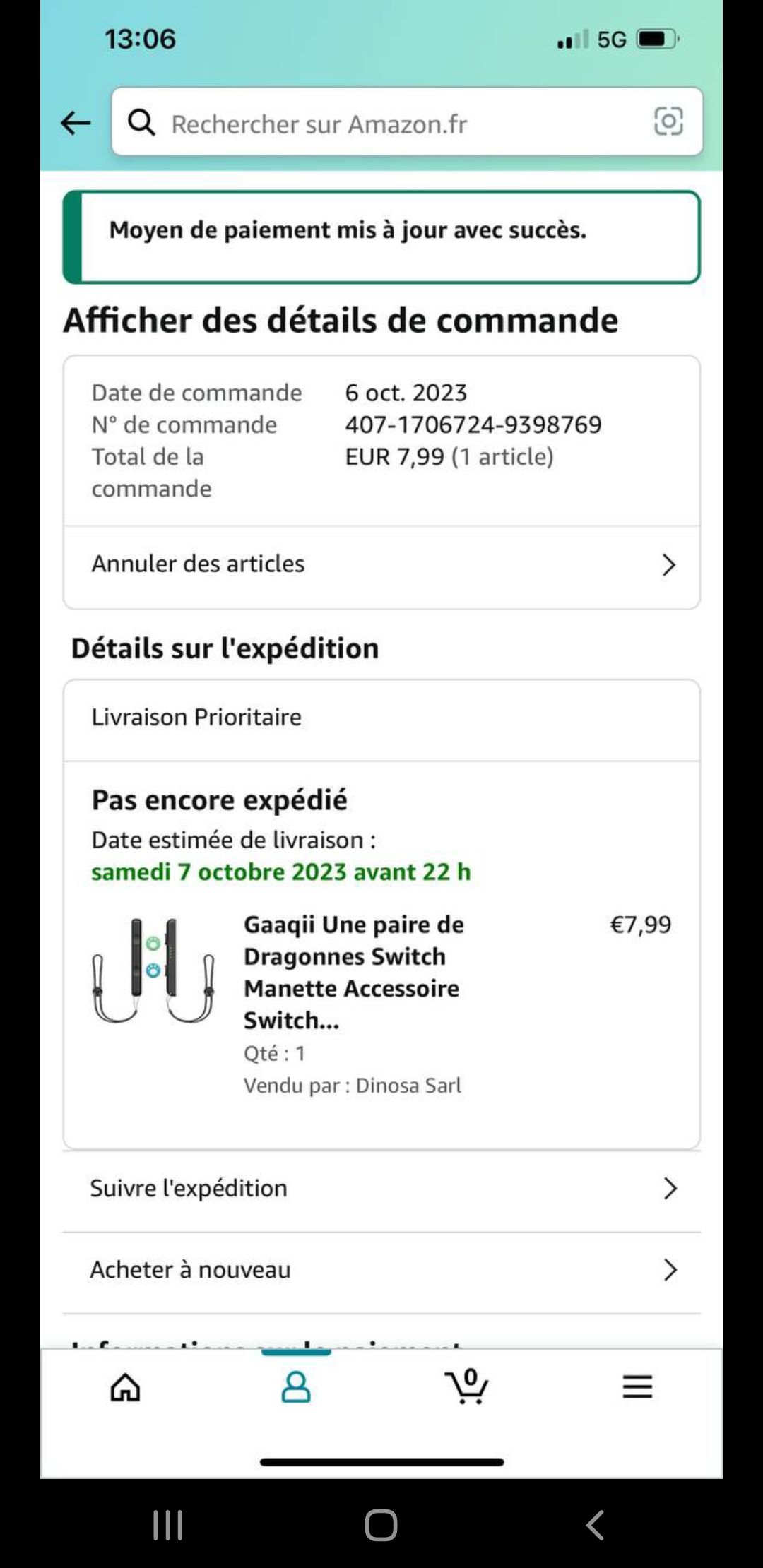Image resolution: width=763 pixels, height=1568 pixels.
Task: Open Annuler des articles
Action: (381, 565)
